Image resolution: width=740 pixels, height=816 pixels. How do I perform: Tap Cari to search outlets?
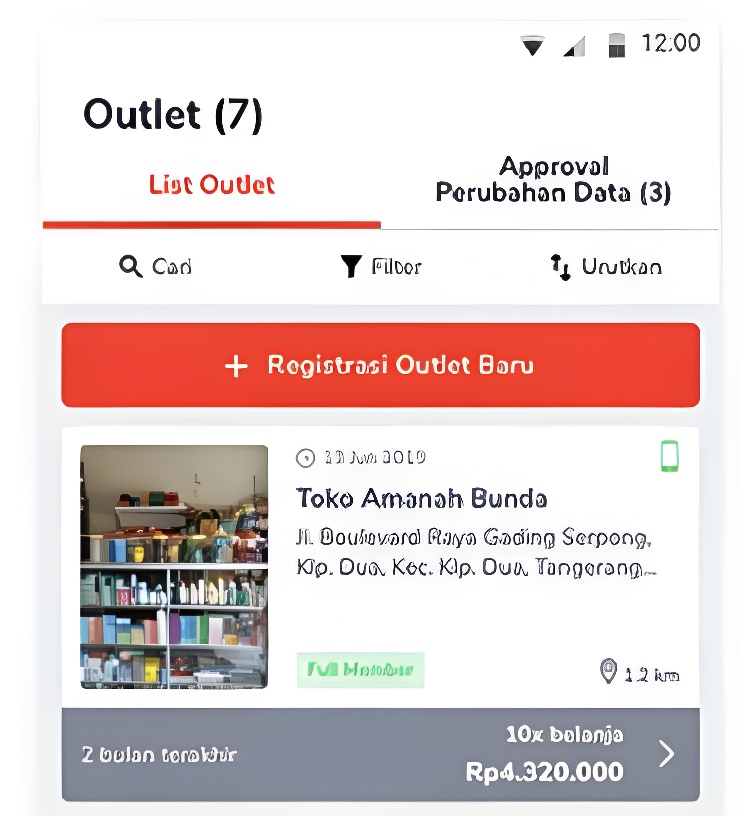(x=155, y=267)
